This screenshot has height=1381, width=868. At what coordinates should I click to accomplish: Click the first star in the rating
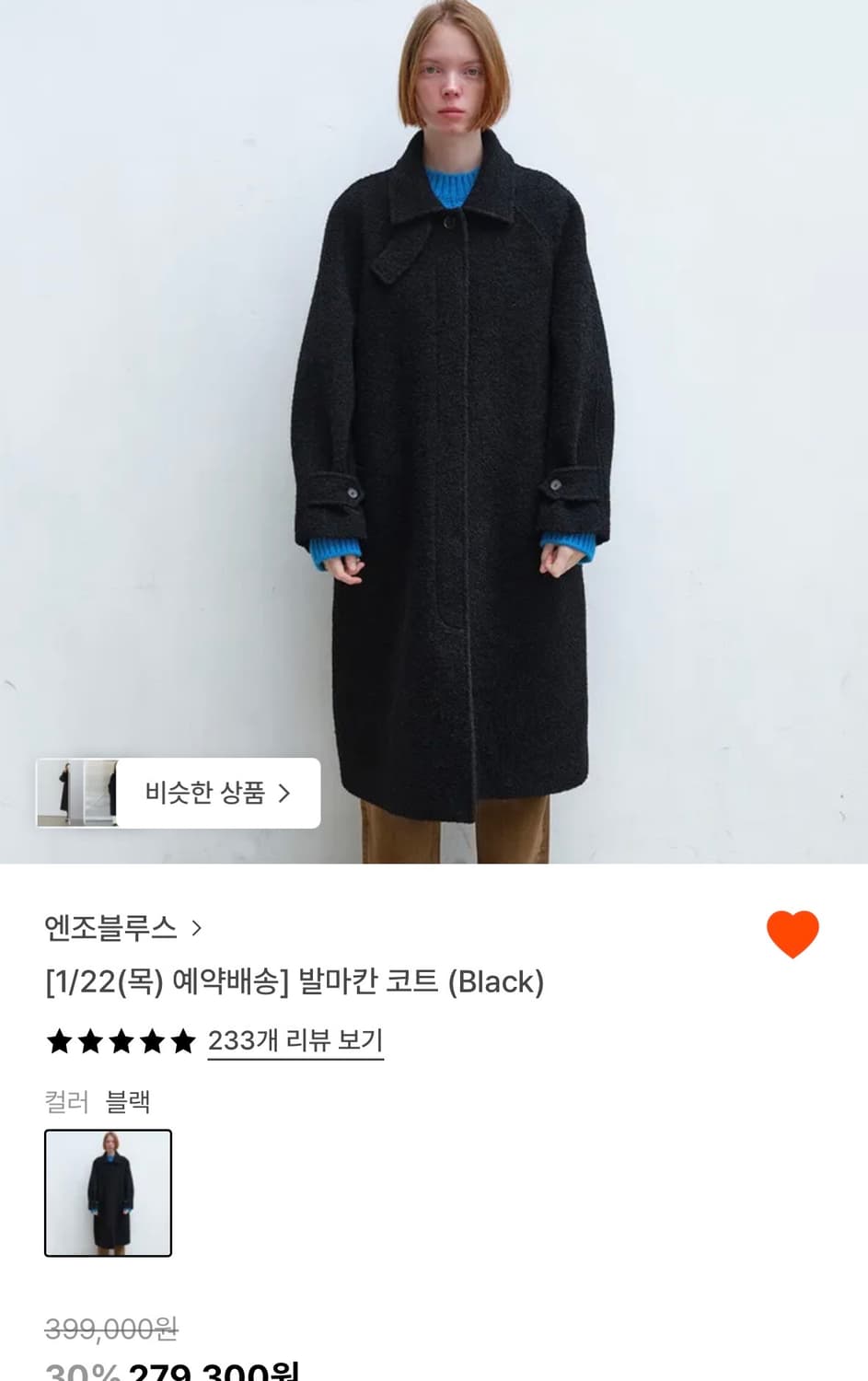coord(60,1041)
